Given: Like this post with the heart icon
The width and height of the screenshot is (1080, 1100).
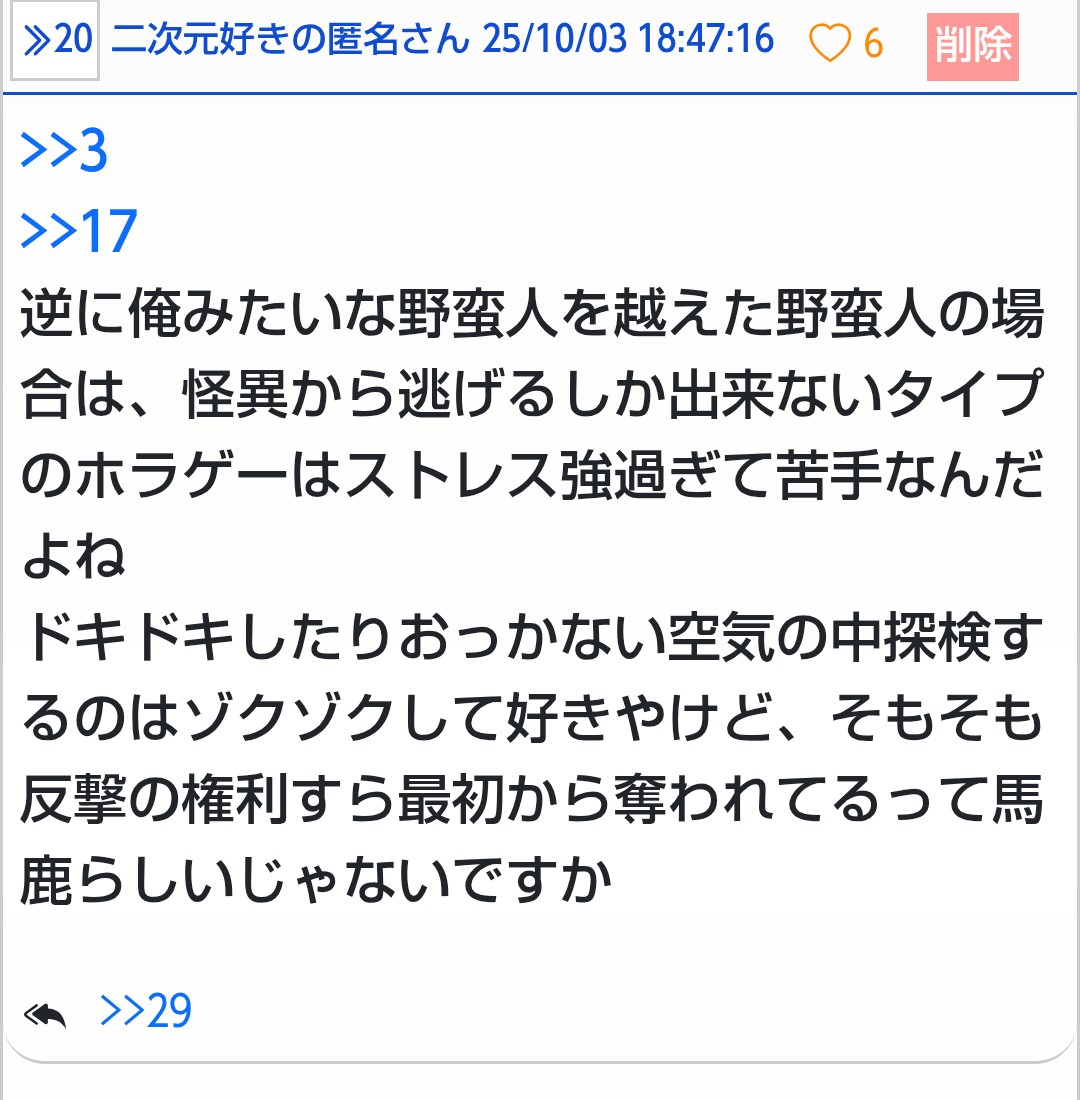Looking at the screenshot, I should click(828, 44).
